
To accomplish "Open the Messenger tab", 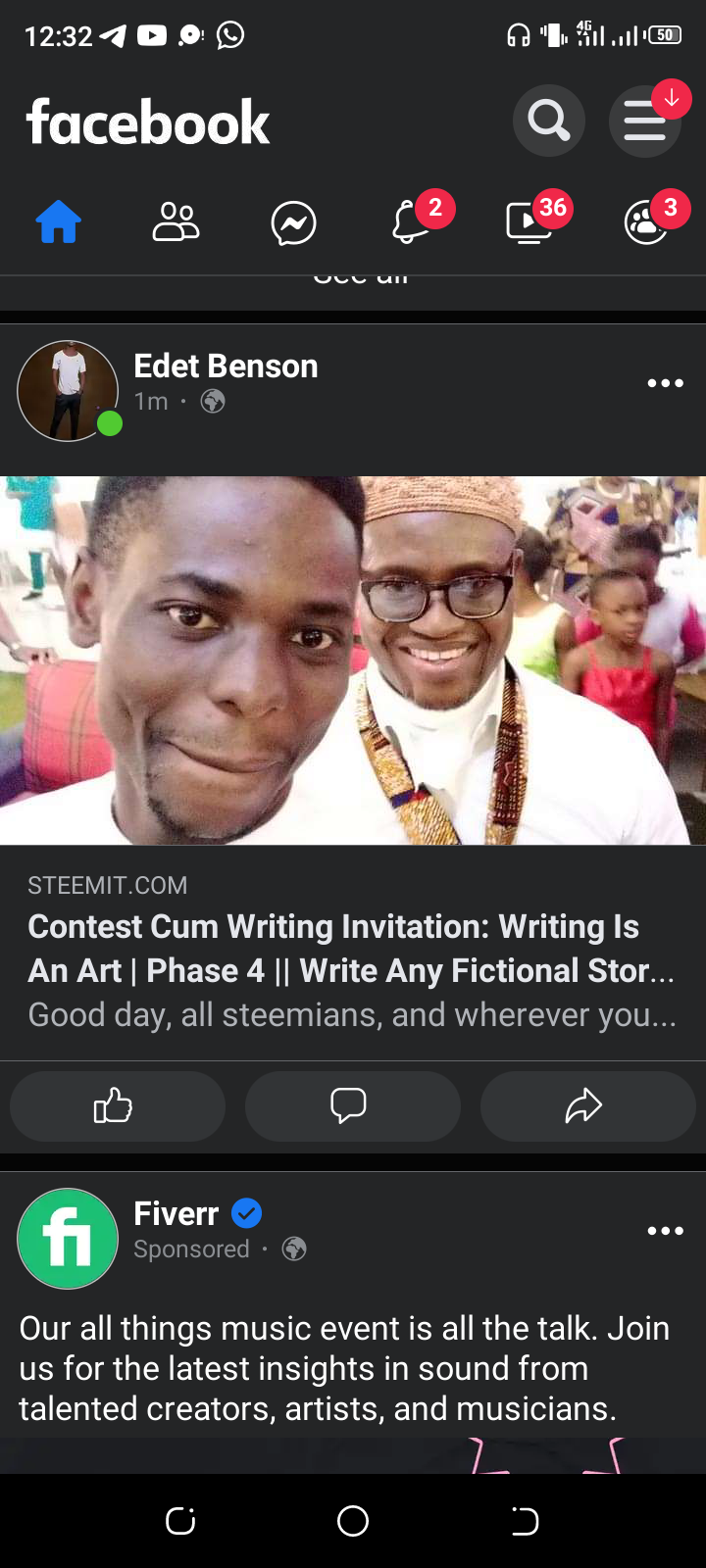I will click(x=293, y=222).
